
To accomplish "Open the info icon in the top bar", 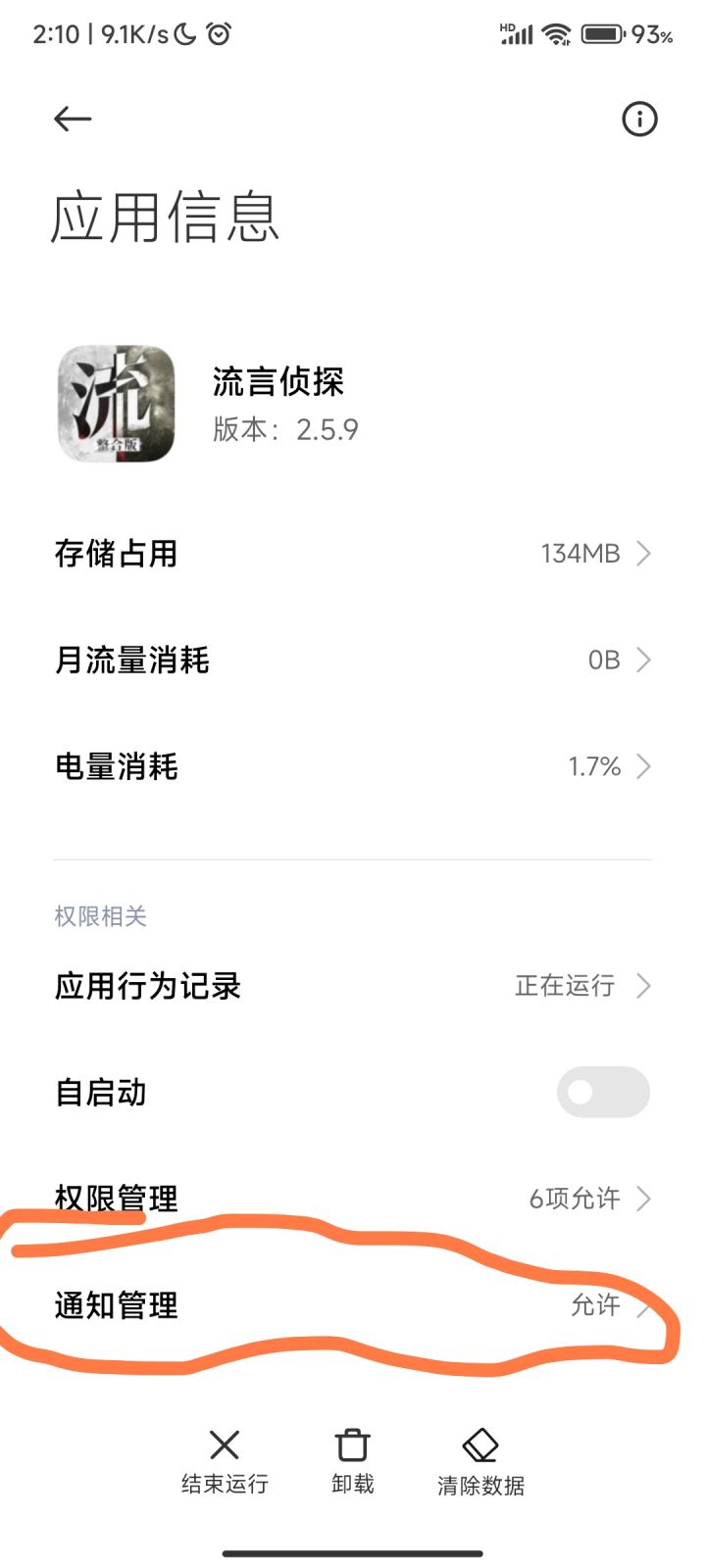I will (x=639, y=120).
